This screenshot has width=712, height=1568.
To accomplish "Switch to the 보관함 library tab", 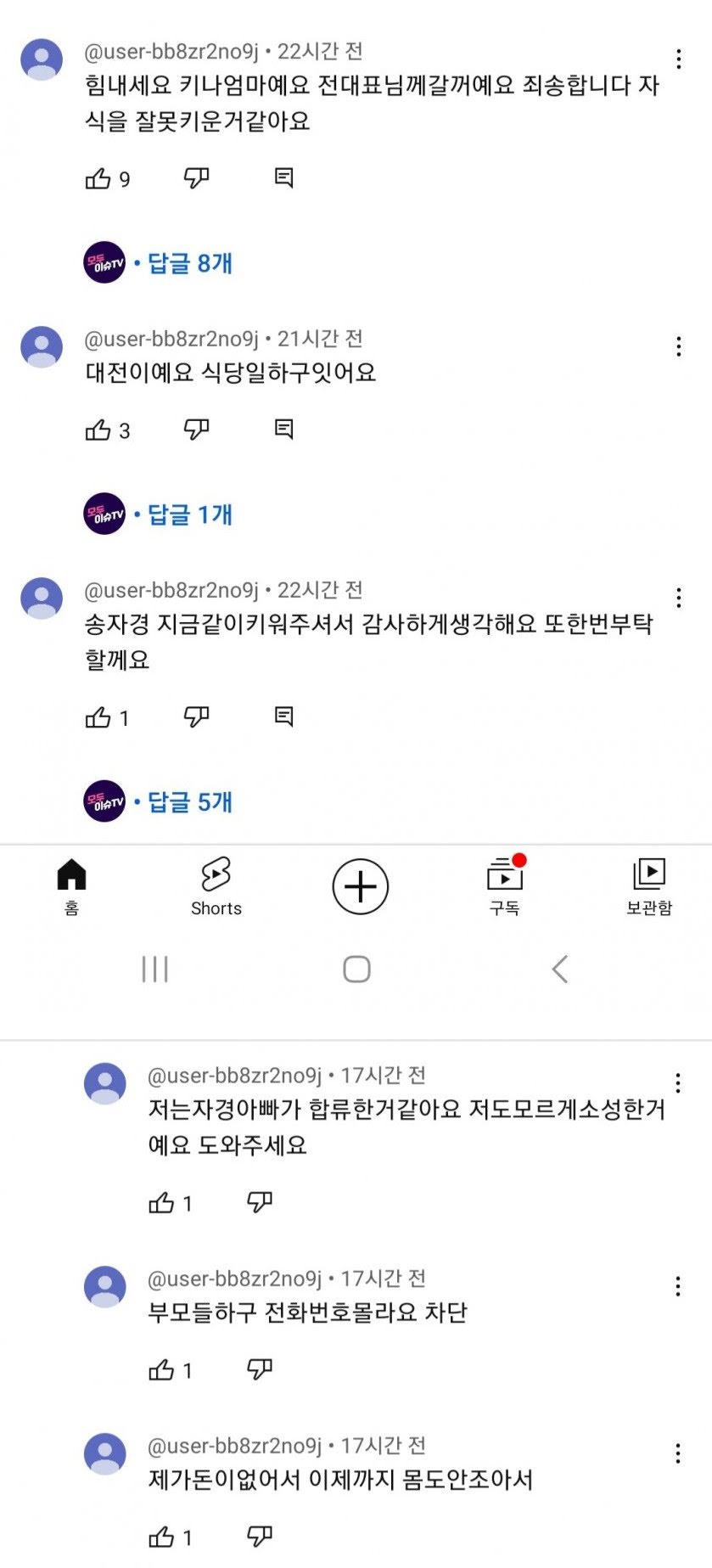I will tap(648, 886).
